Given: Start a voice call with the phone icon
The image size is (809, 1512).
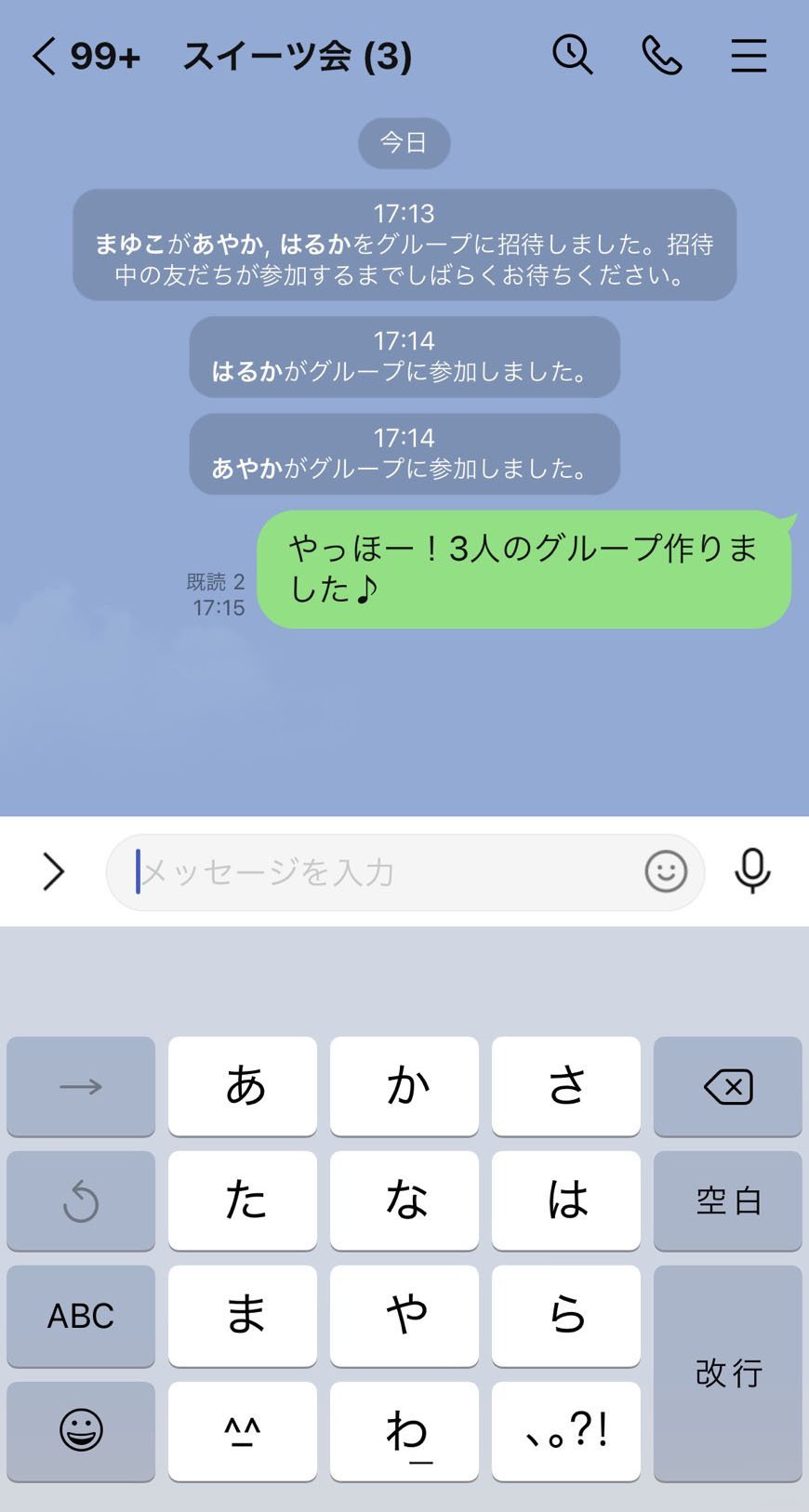Looking at the screenshot, I should pyautogui.click(x=661, y=56).
